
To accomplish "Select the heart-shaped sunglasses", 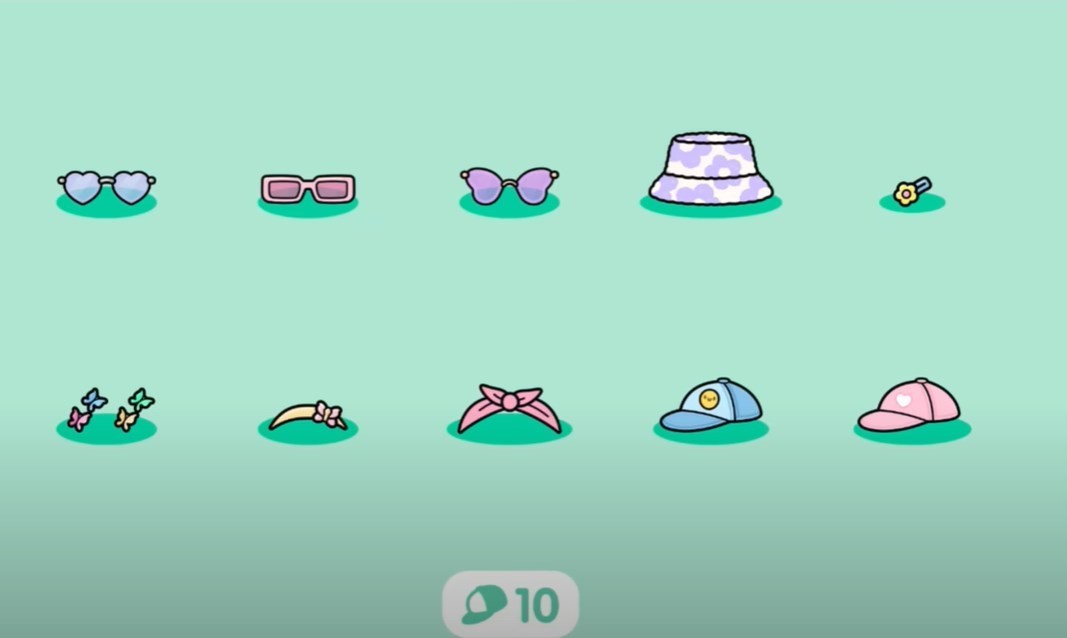I will coord(106,187).
